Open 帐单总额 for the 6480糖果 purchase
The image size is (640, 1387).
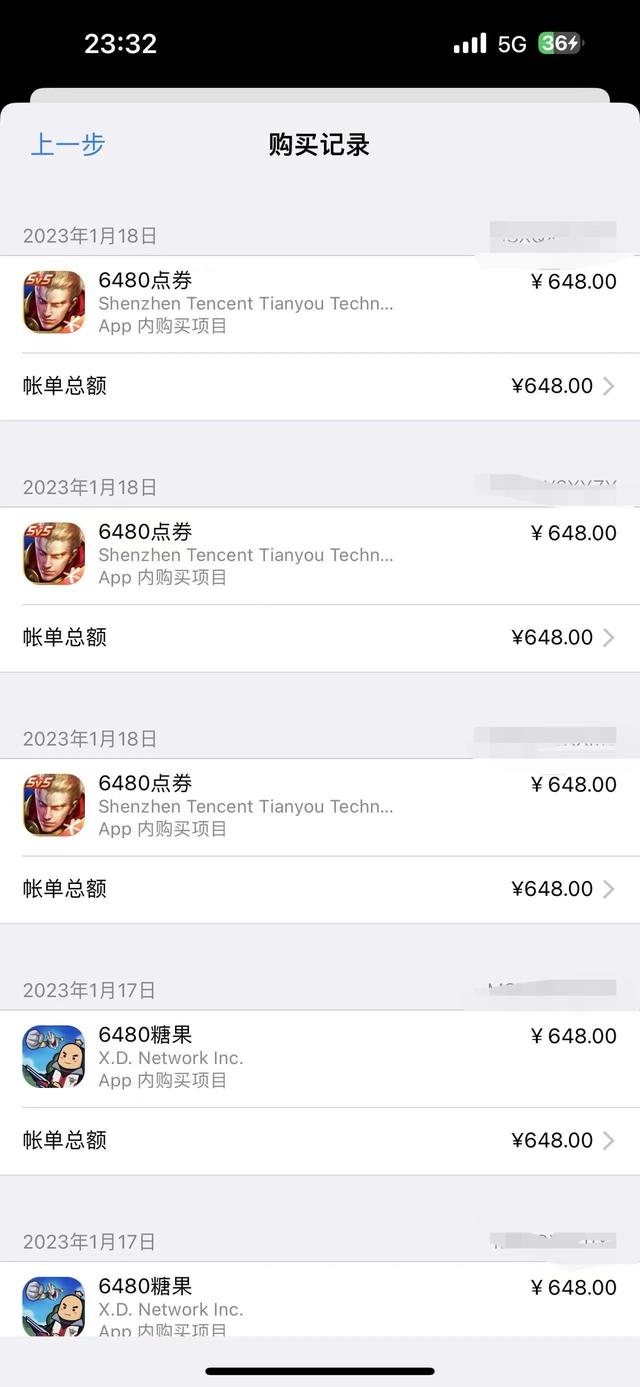tap(319, 1140)
